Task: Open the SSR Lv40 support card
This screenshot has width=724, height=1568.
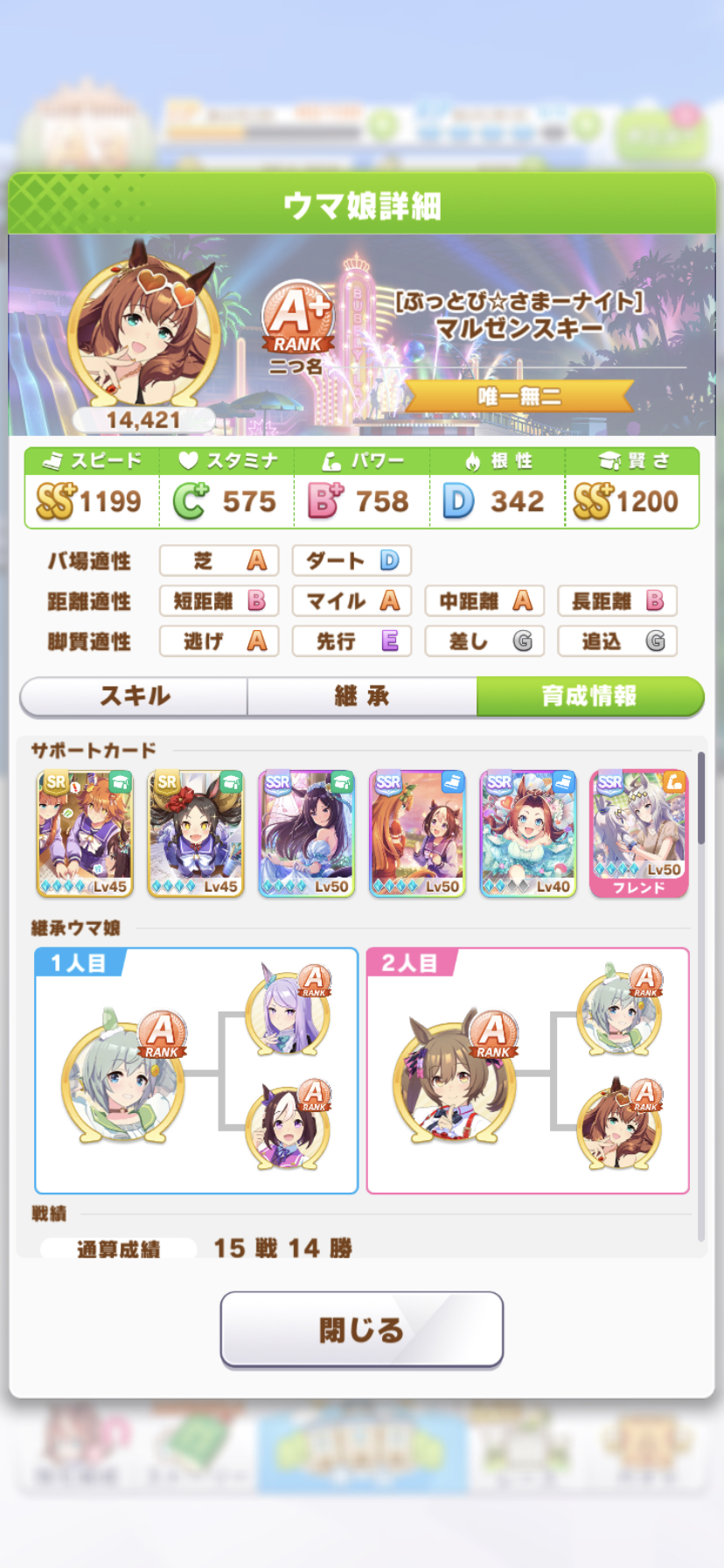Action: (528, 833)
